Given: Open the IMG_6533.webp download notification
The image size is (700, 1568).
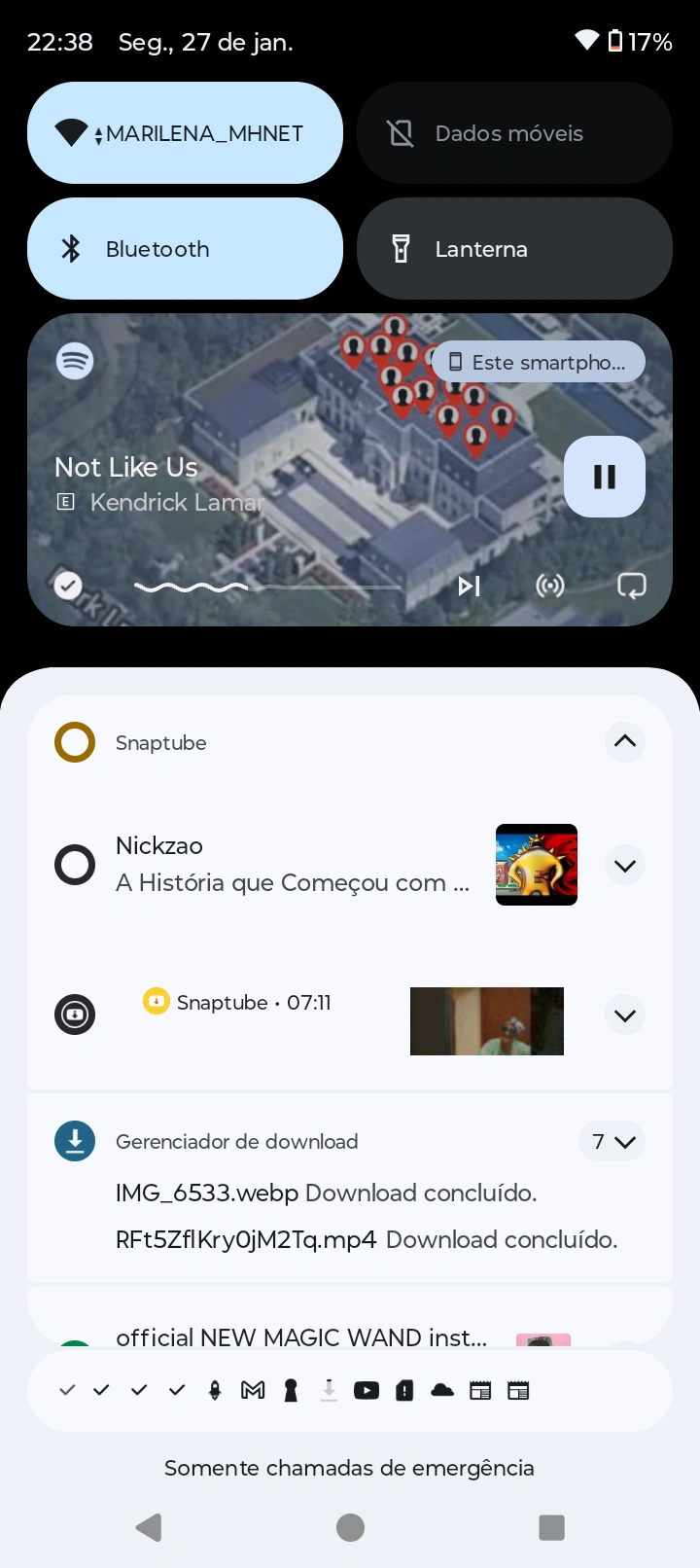Looking at the screenshot, I should click(x=326, y=1194).
